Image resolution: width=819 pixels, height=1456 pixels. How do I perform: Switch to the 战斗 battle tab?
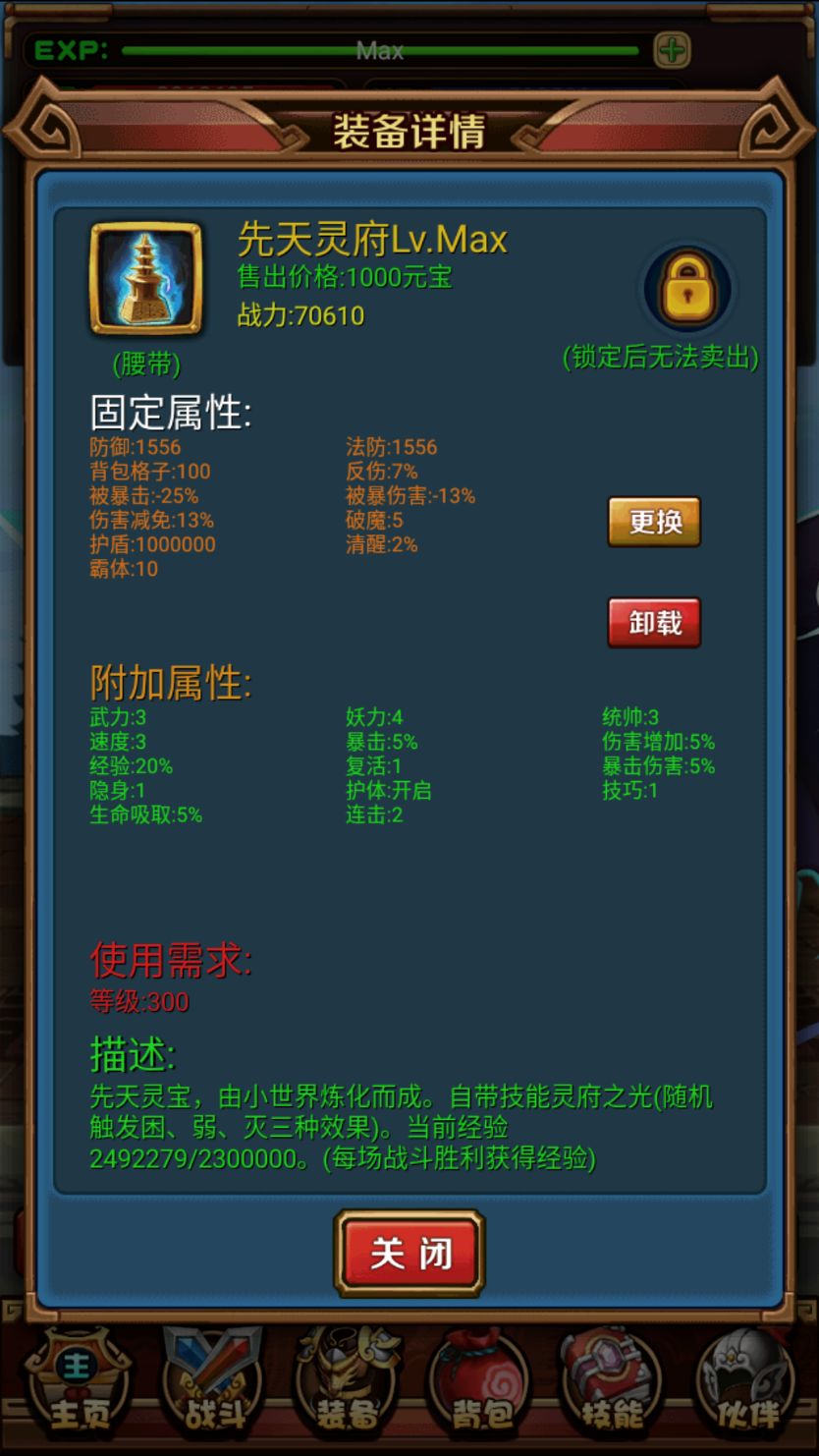click(x=214, y=1387)
